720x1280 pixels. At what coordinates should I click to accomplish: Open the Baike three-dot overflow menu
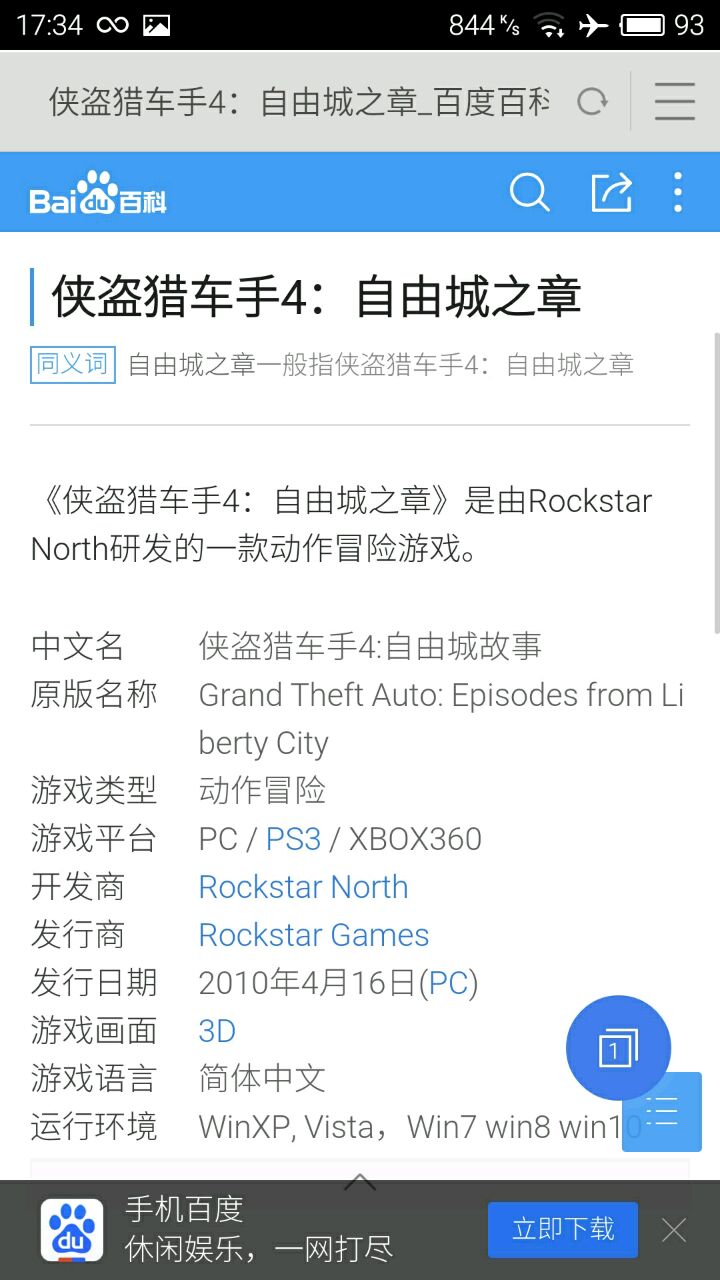(x=678, y=192)
